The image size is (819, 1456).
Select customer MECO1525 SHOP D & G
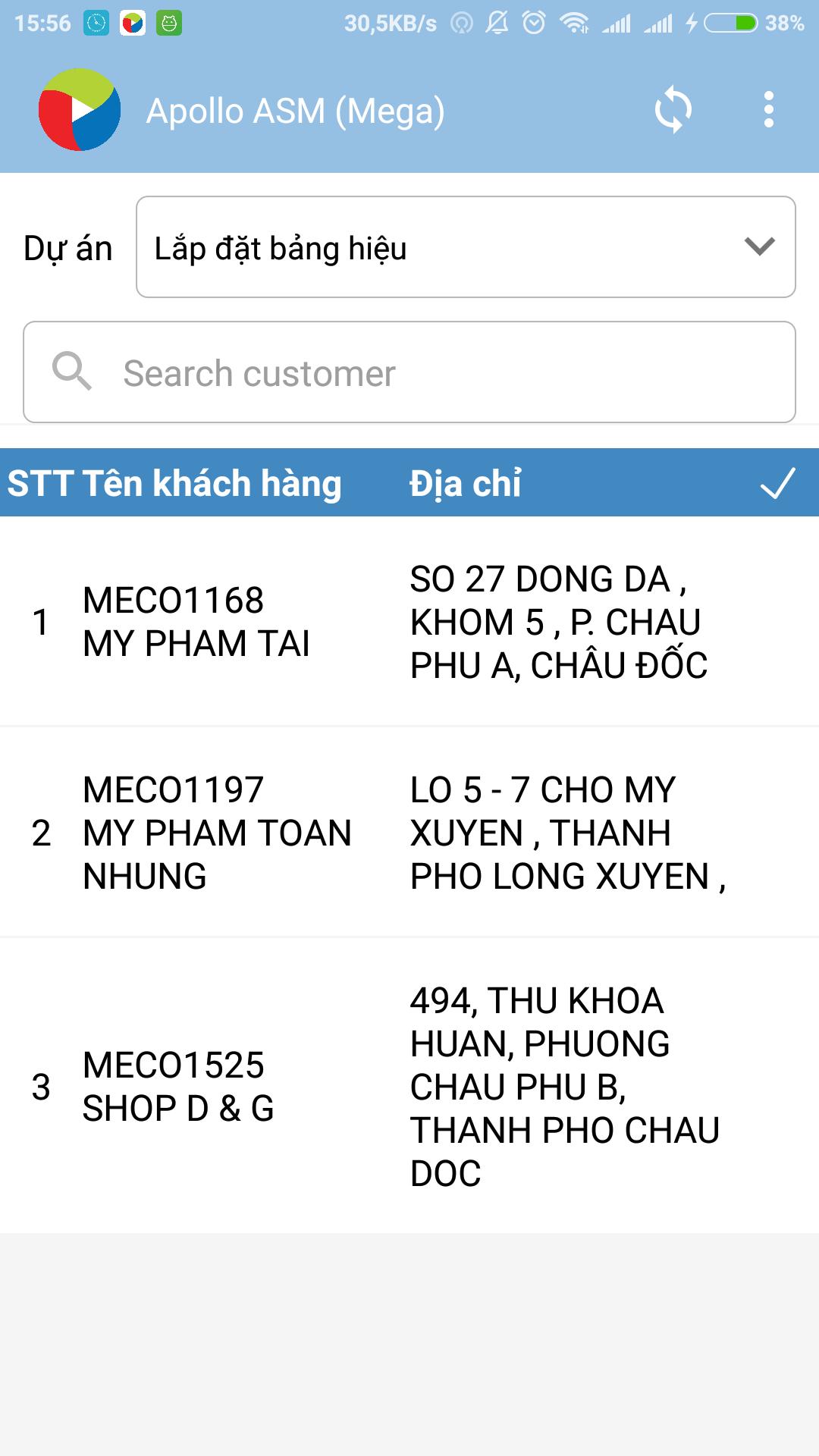tap(178, 1087)
